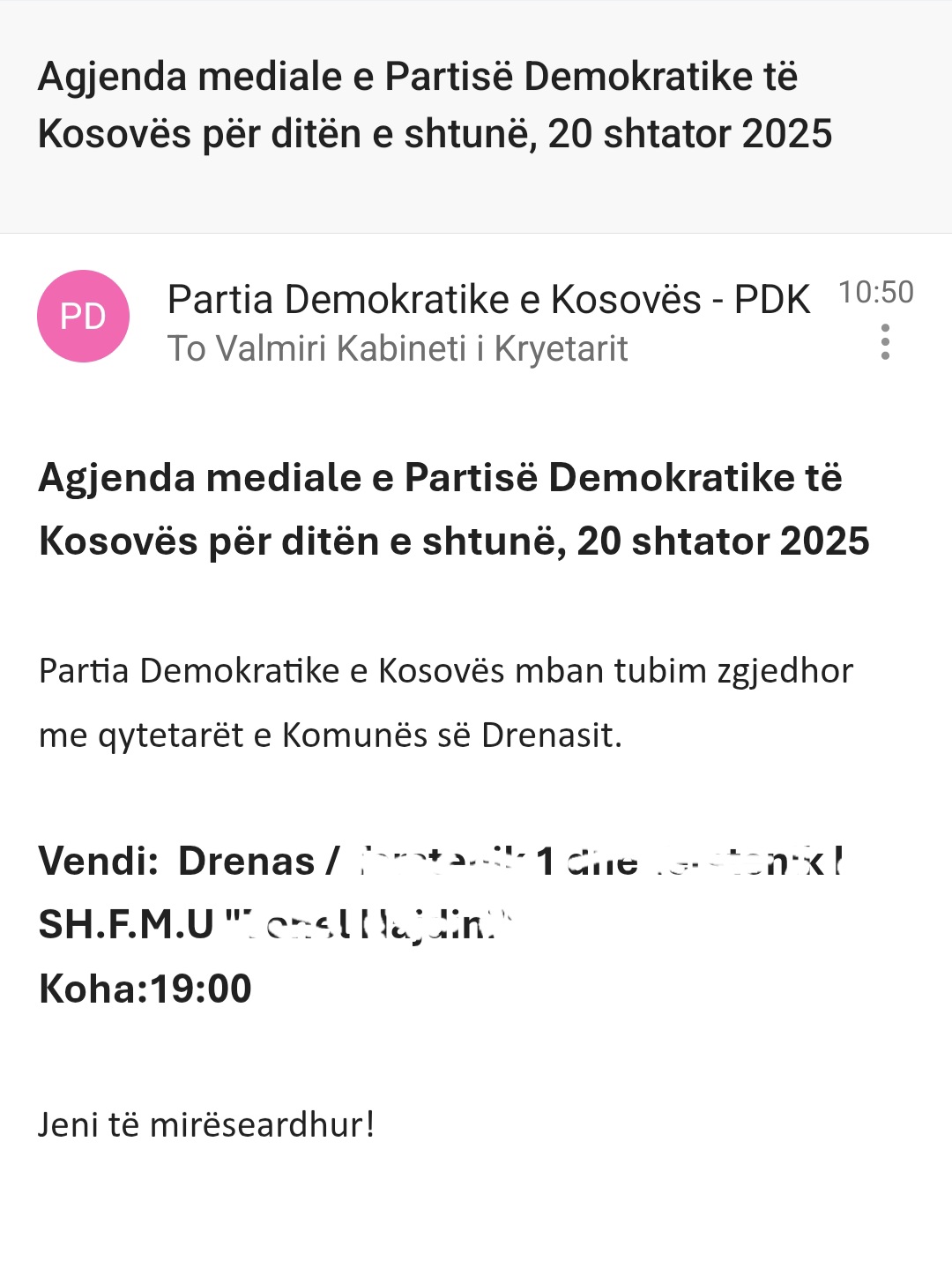Expand the recipient details line

pyautogui.click(x=397, y=349)
